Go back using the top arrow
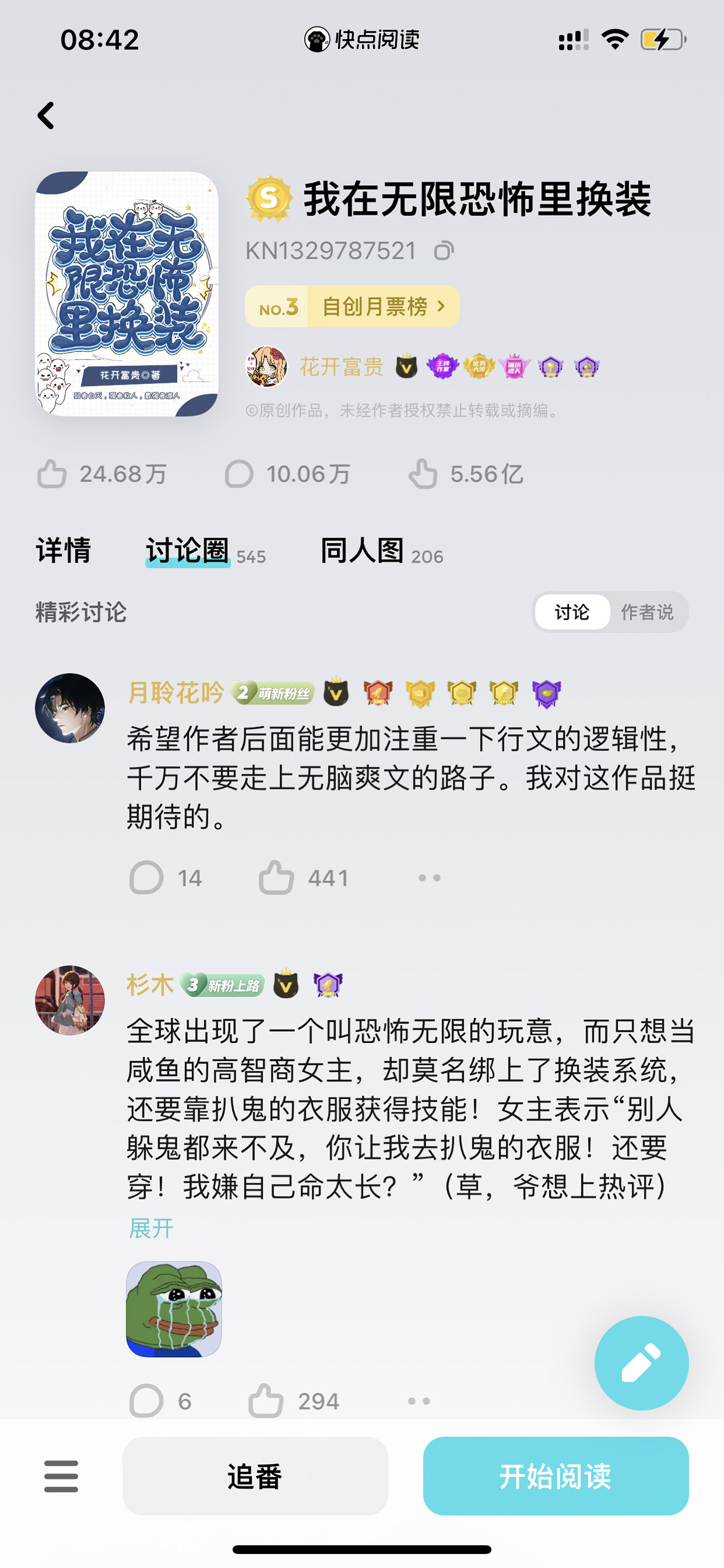This screenshot has width=724, height=1568. [x=46, y=115]
